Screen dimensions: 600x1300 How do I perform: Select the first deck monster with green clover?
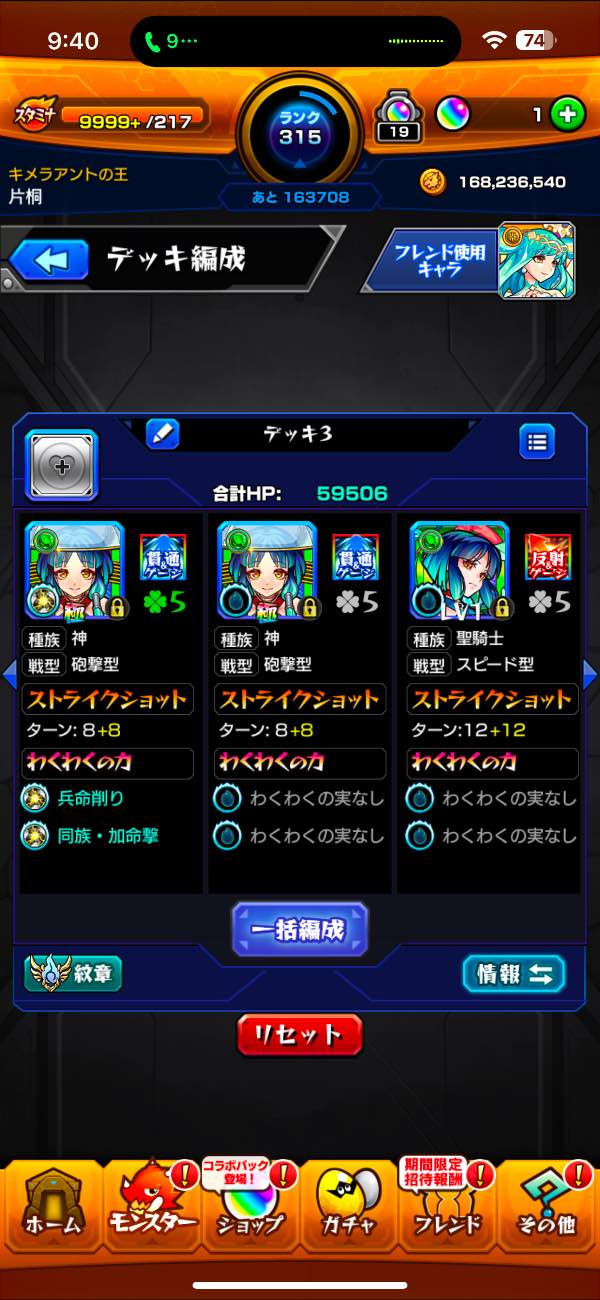point(74,570)
